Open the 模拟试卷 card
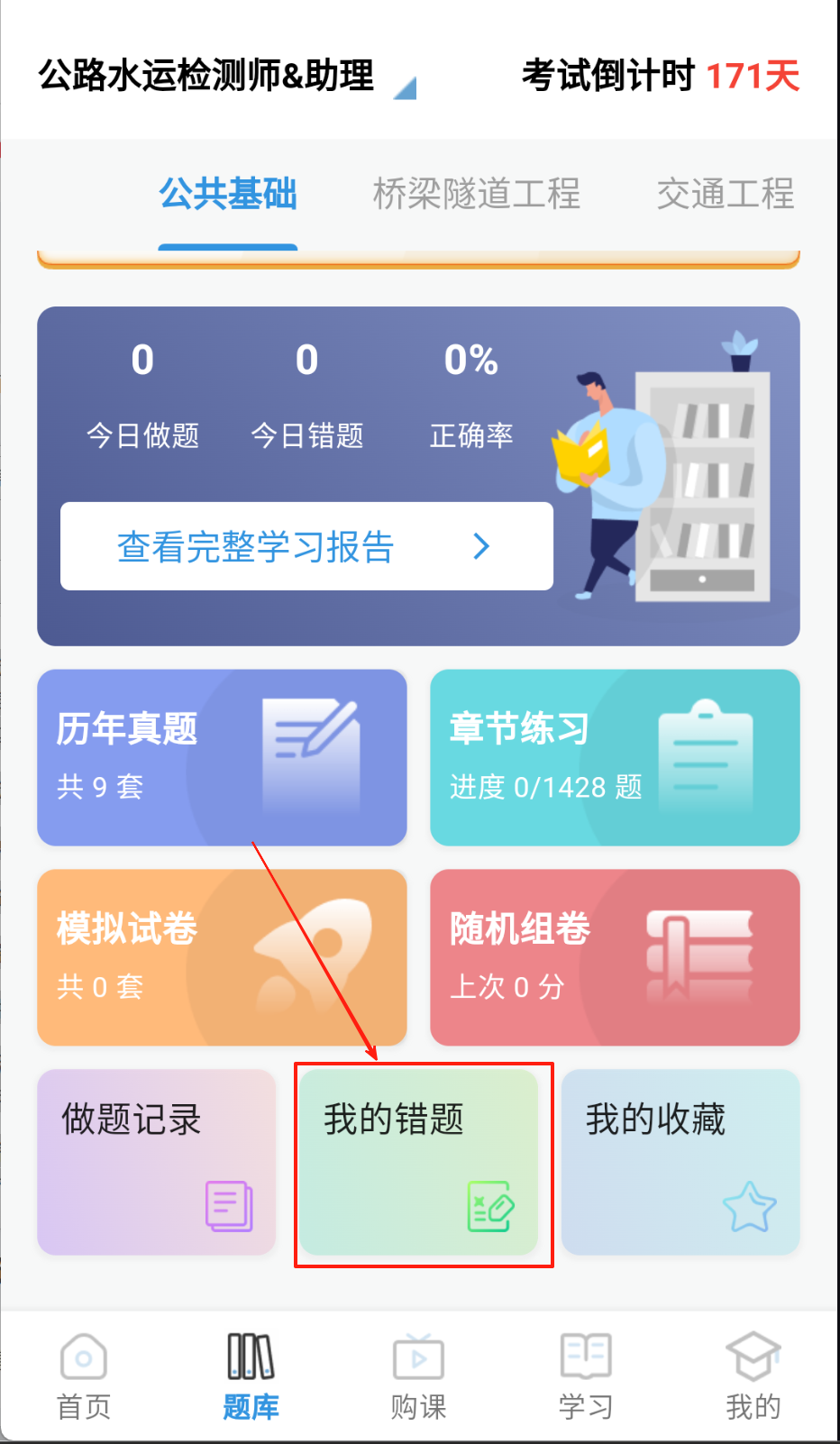This screenshot has width=840, height=1444. point(222,957)
